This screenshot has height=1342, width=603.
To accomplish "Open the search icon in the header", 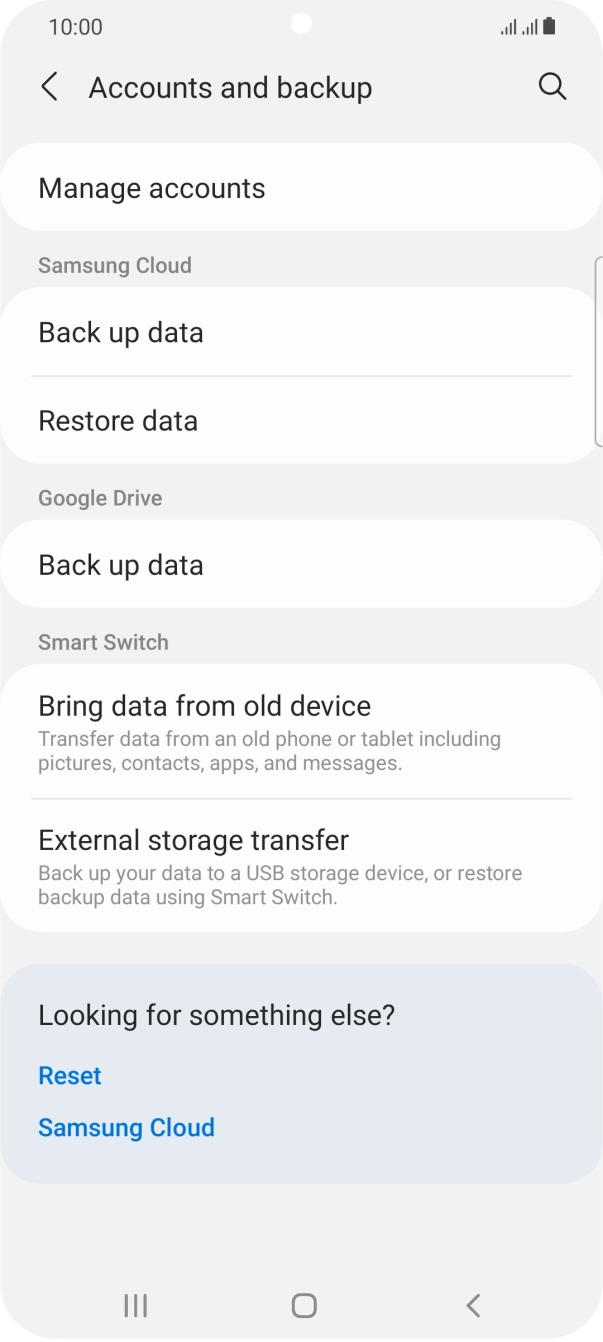I will pos(552,87).
